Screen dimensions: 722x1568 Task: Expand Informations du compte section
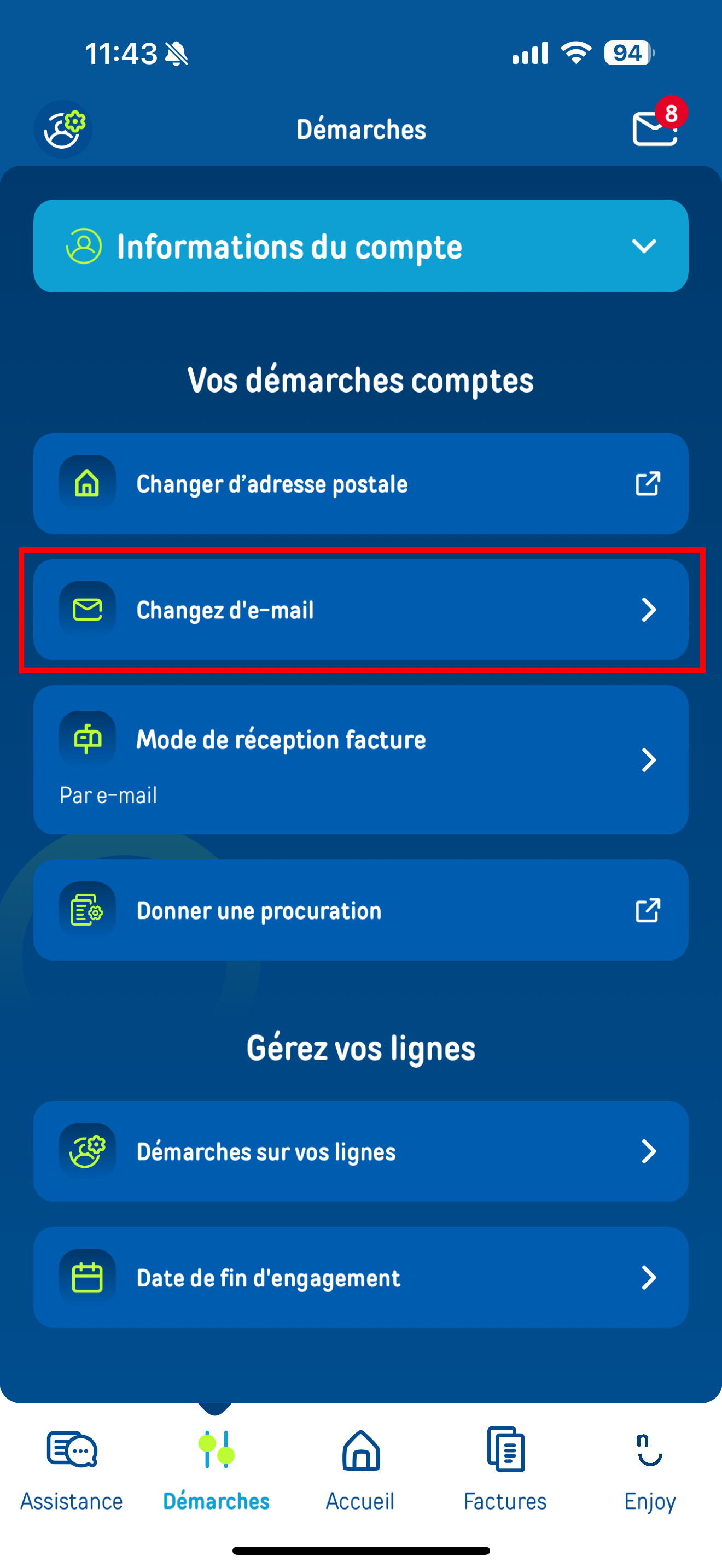click(361, 246)
